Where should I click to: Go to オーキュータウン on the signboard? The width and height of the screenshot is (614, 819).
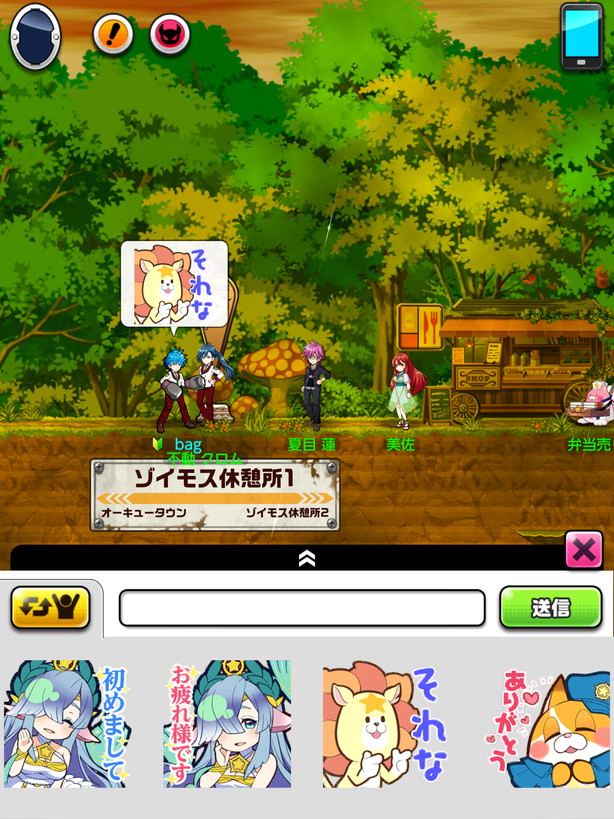144,513
